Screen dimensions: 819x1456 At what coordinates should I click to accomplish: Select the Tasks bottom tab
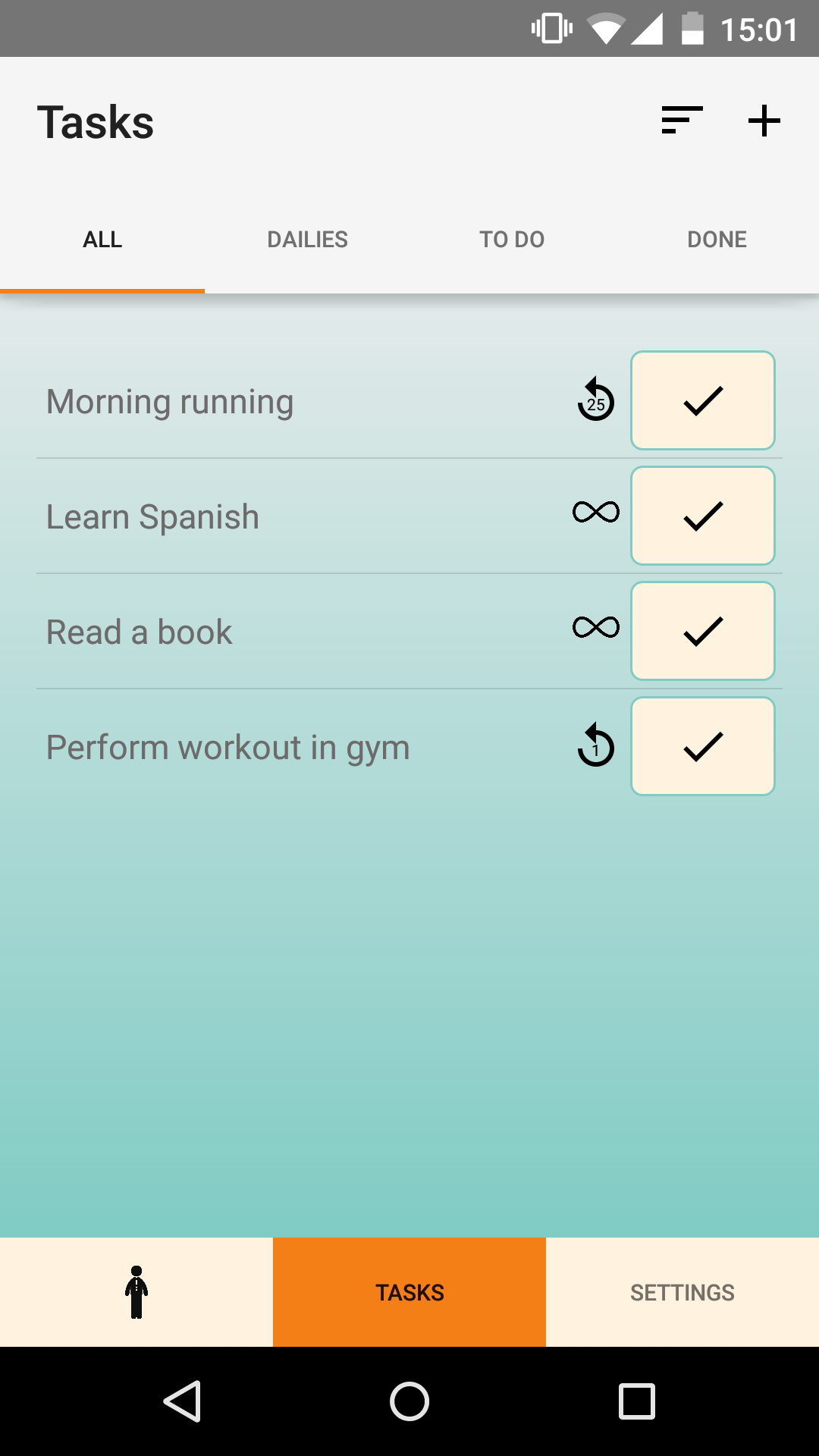click(x=409, y=1292)
